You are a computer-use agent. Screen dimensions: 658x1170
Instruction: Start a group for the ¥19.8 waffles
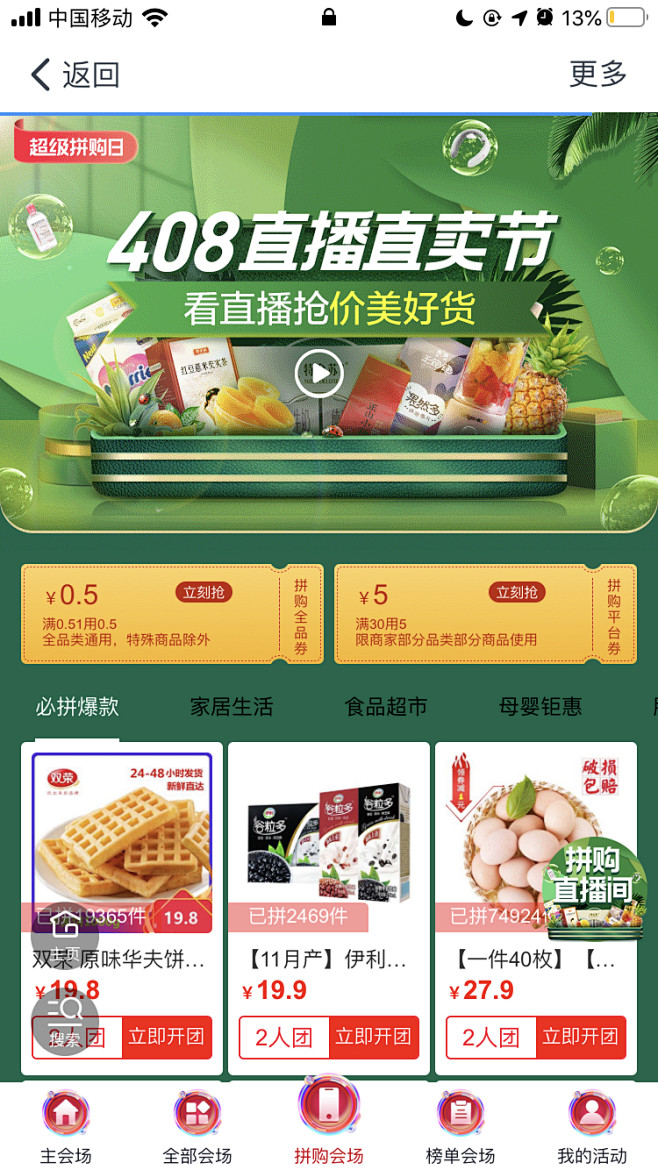(x=166, y=1037)
